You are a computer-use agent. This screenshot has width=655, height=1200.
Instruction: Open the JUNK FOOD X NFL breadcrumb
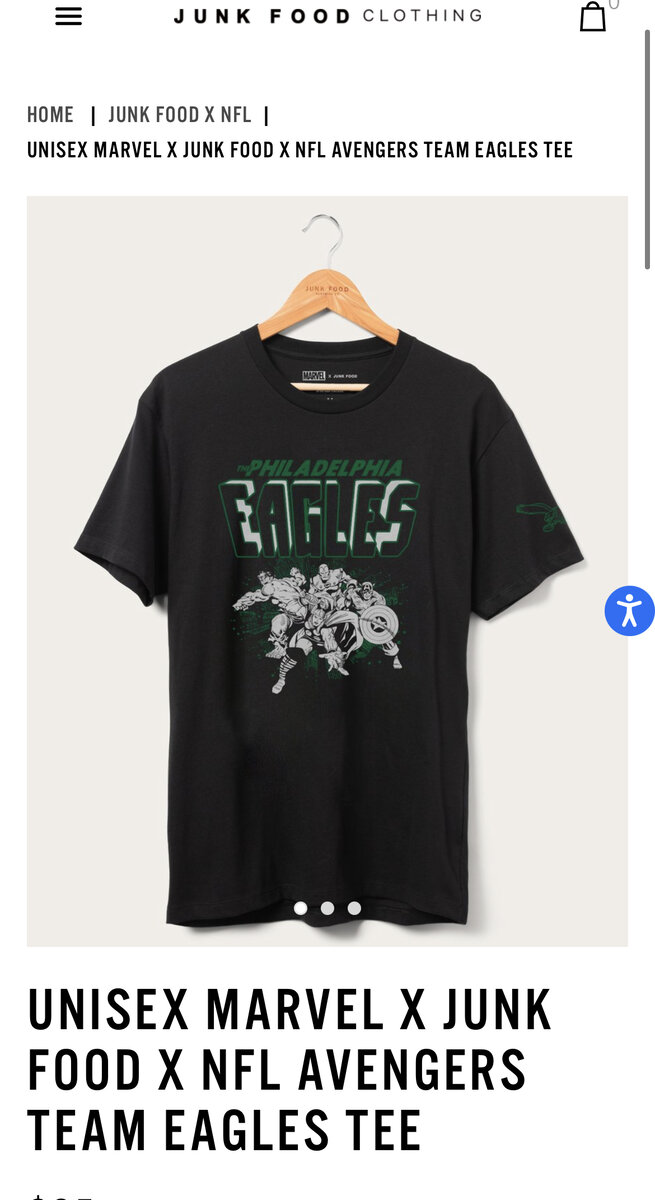click(180, 115)
